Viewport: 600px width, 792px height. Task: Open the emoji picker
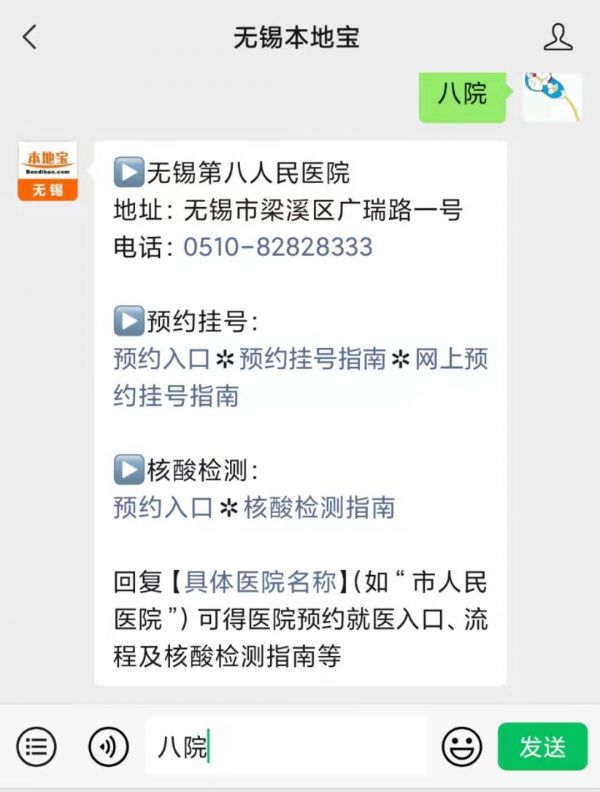tap(462, 746)
